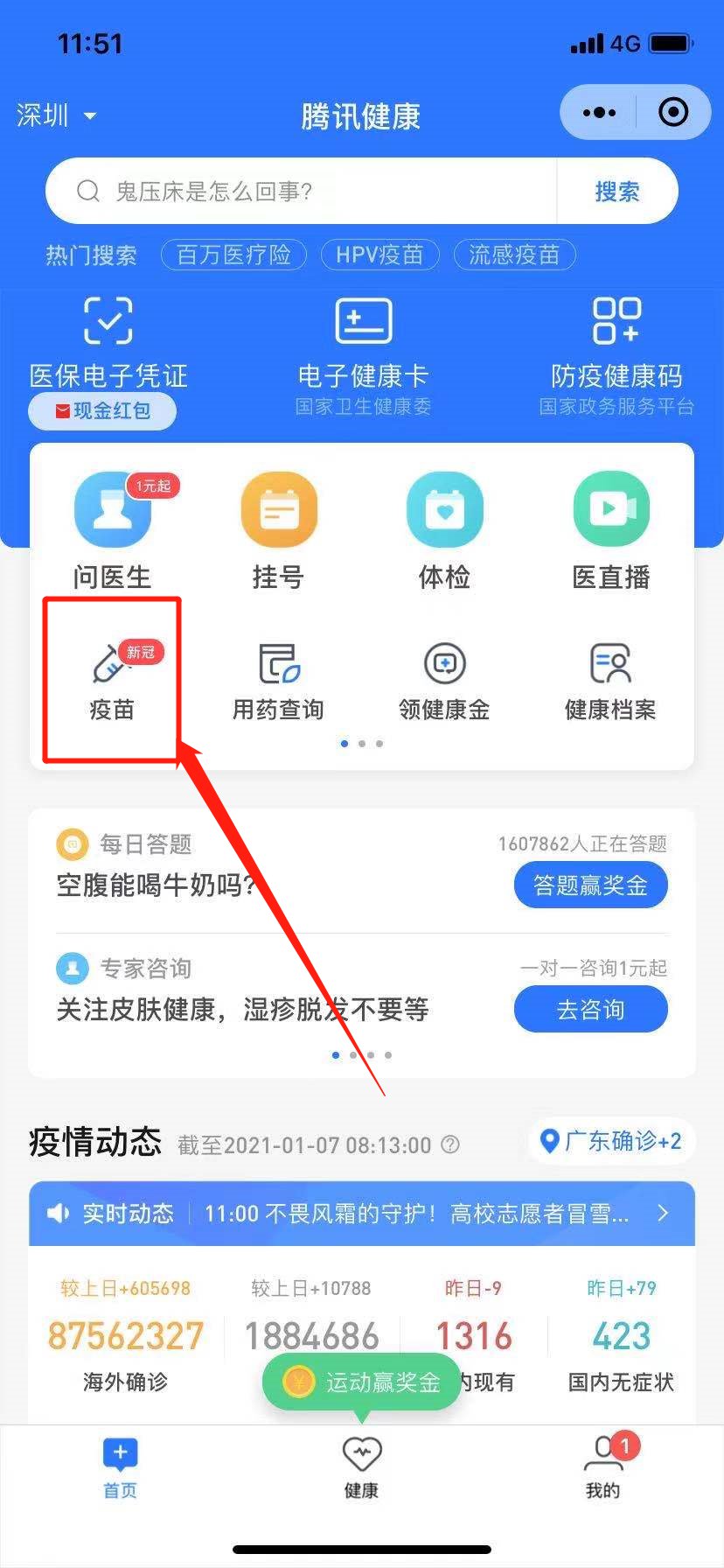Switch to the 健康 tab
The width and height of the screenshot is (724, 1568).
point(361,1466)
